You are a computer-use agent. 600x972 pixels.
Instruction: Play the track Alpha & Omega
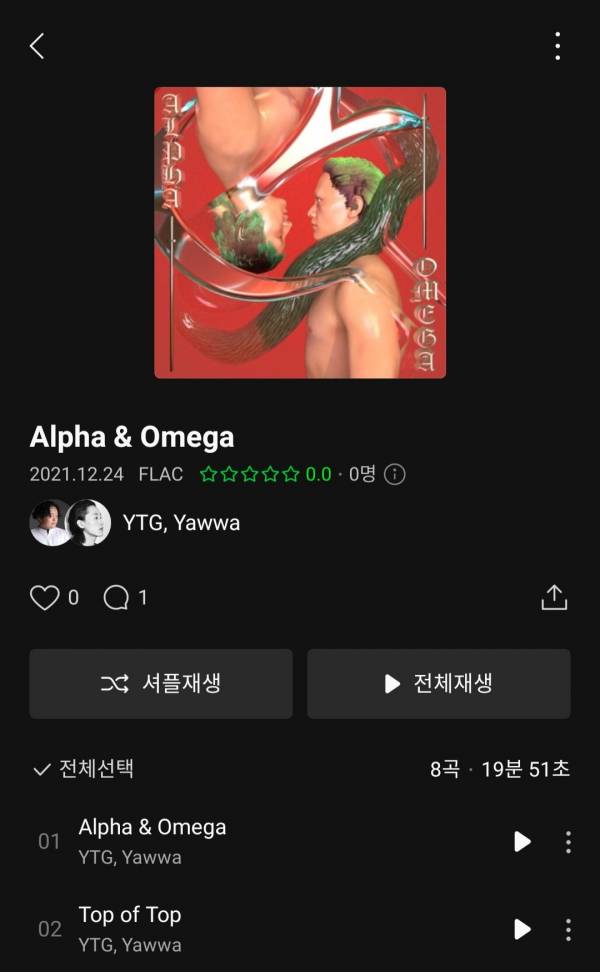[522, 842]
